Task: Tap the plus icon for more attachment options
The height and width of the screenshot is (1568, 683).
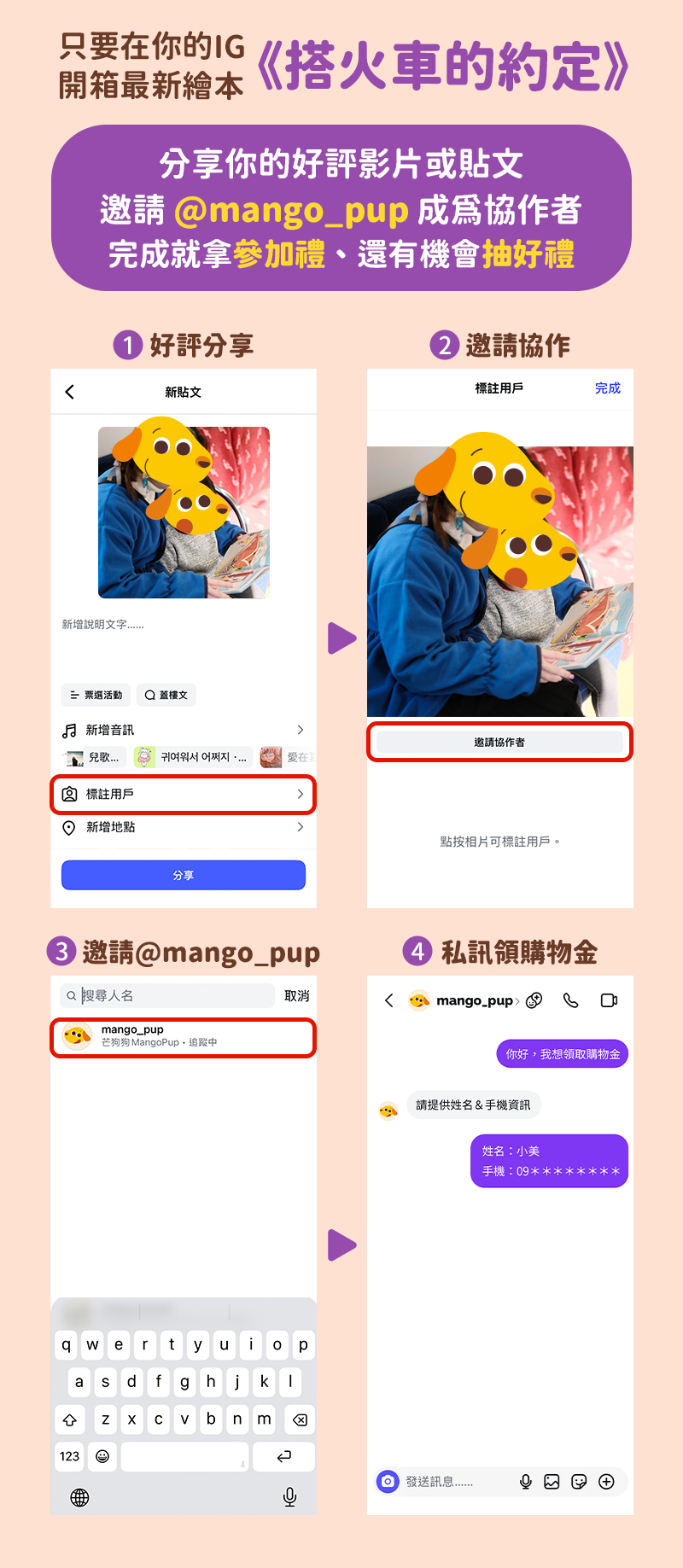Action: point(606,1482)
